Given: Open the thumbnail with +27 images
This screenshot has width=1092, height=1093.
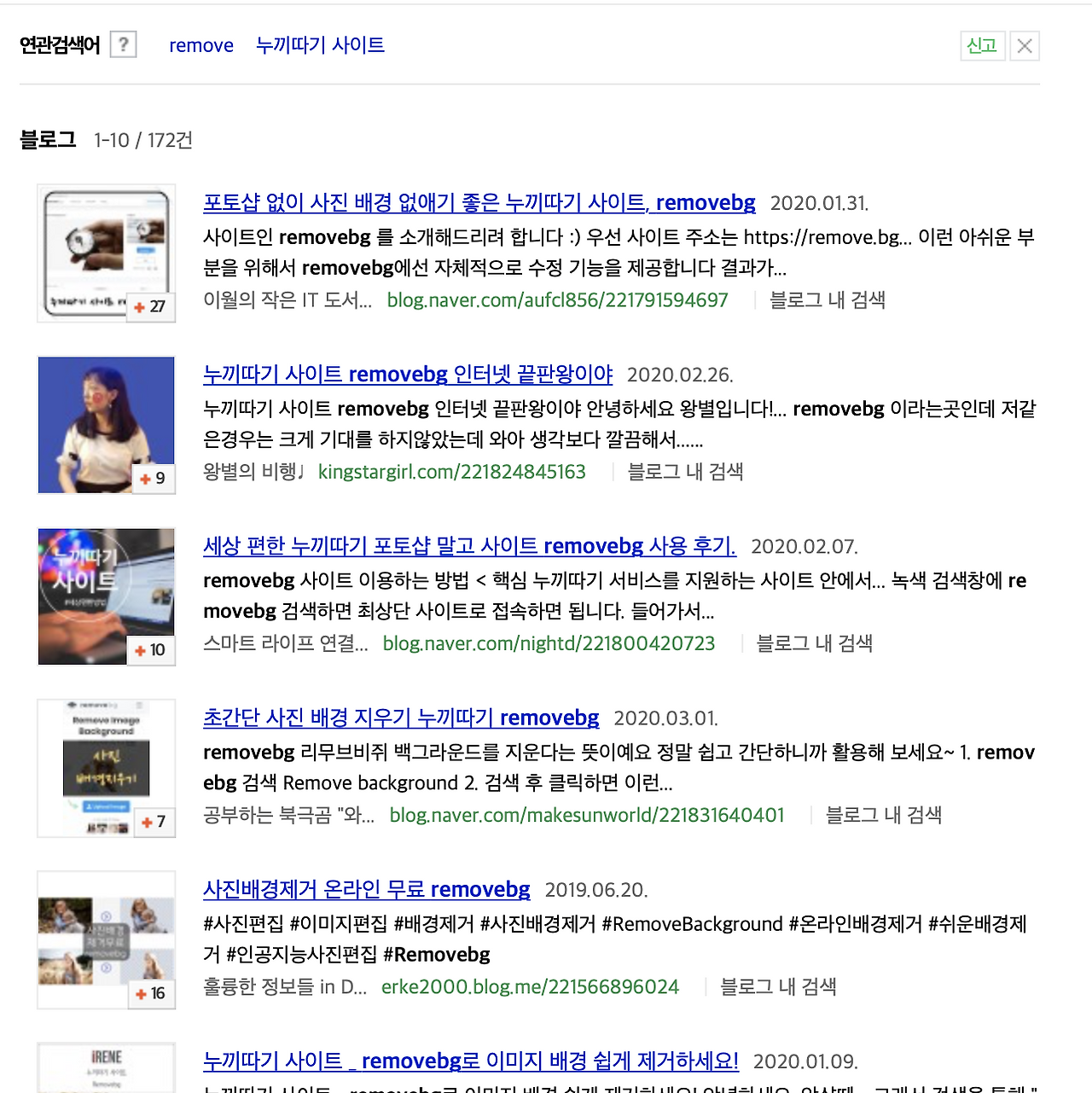Looking at the screenshot, I should point(107,253).
